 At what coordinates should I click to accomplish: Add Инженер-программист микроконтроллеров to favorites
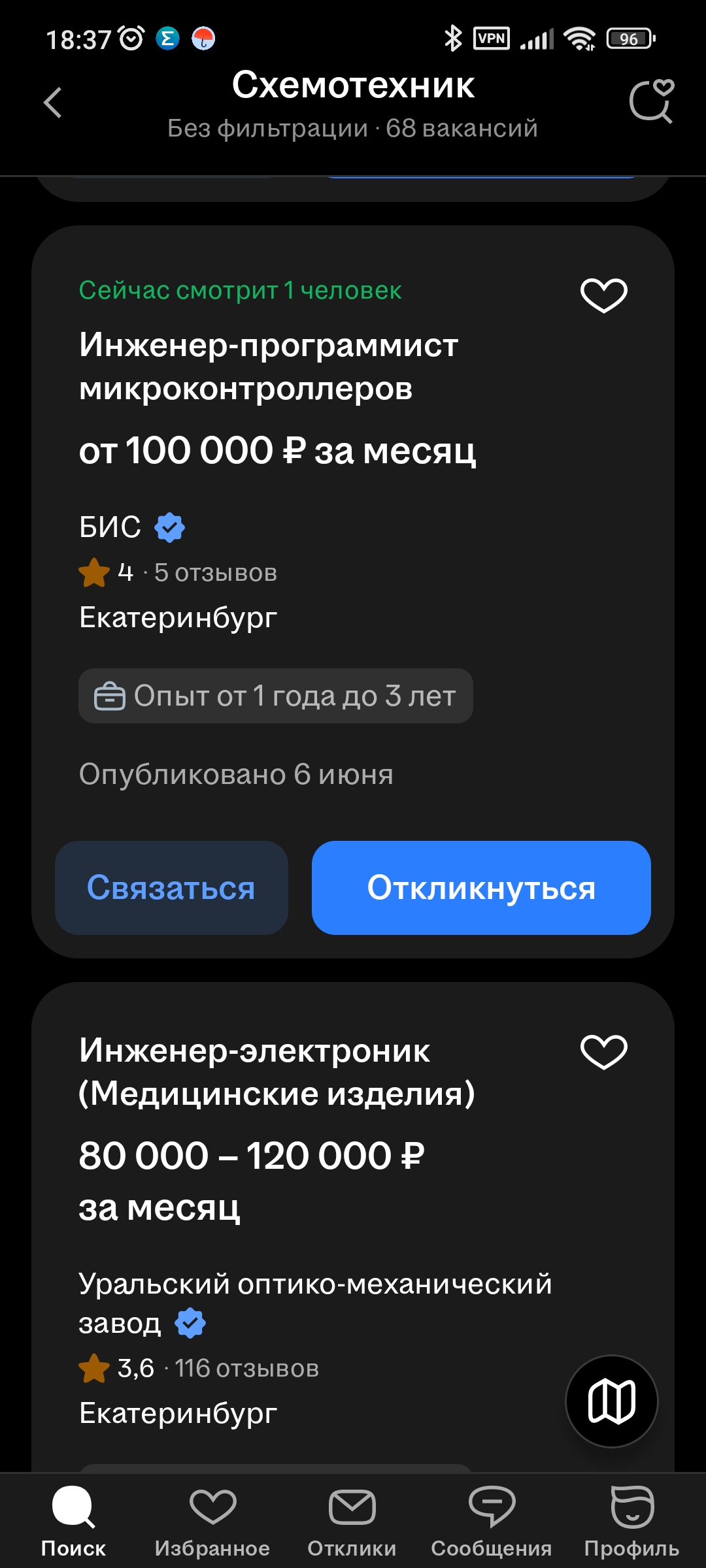(x=603, y=295)
